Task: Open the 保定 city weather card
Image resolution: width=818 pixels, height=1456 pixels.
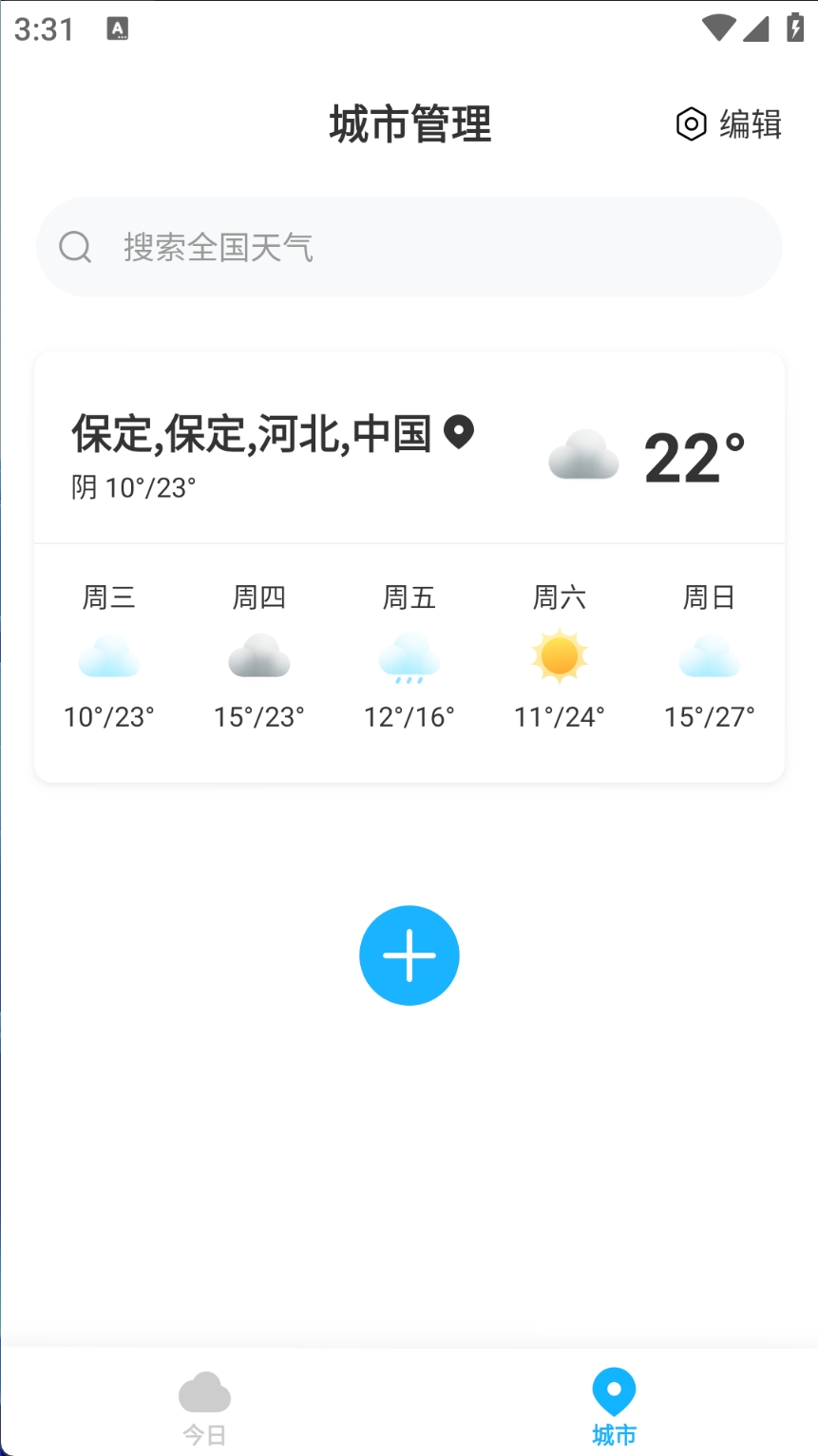Action: (x=409, y=567)
